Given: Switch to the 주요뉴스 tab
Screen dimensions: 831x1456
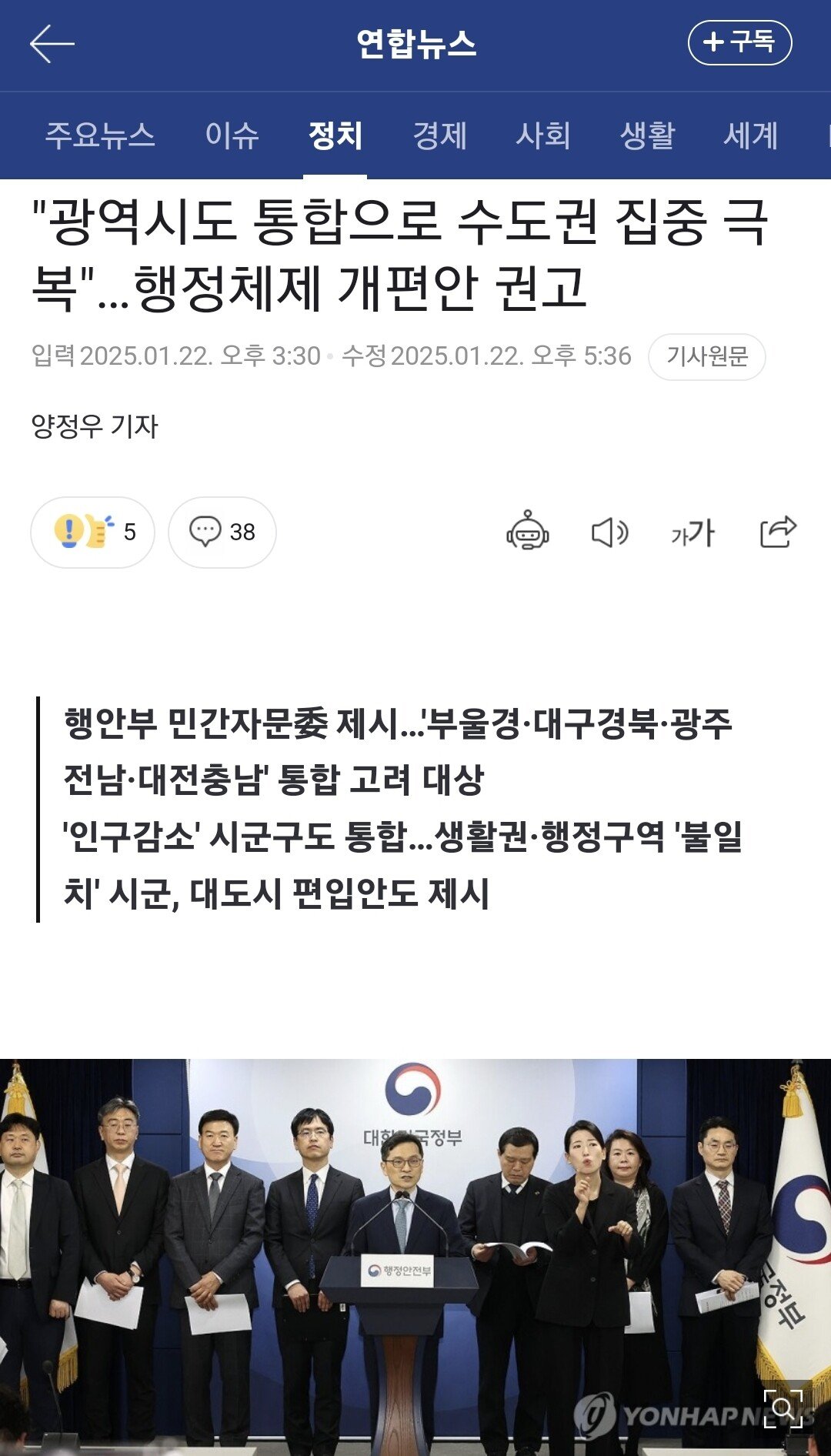Looking at the screenshot, I should click(x=100, y=135).
